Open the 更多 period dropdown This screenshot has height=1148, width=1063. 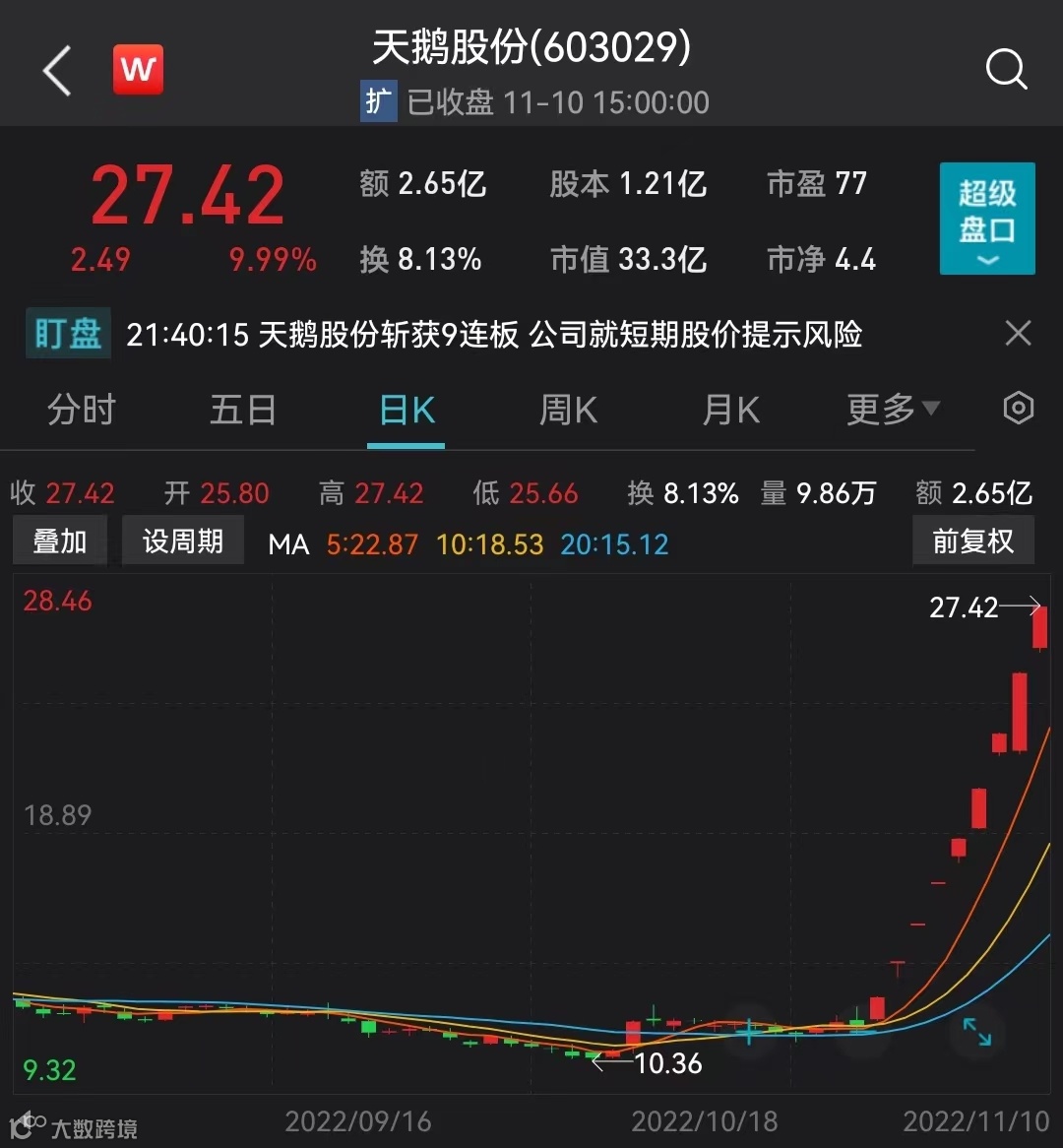point(893,410)
